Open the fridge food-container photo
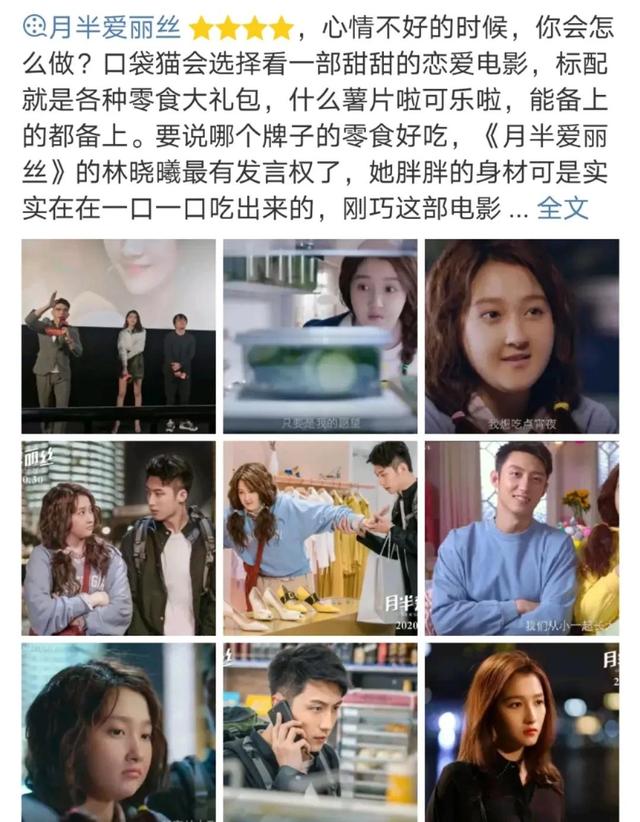The image size is (640, 822). pos(320,336)
